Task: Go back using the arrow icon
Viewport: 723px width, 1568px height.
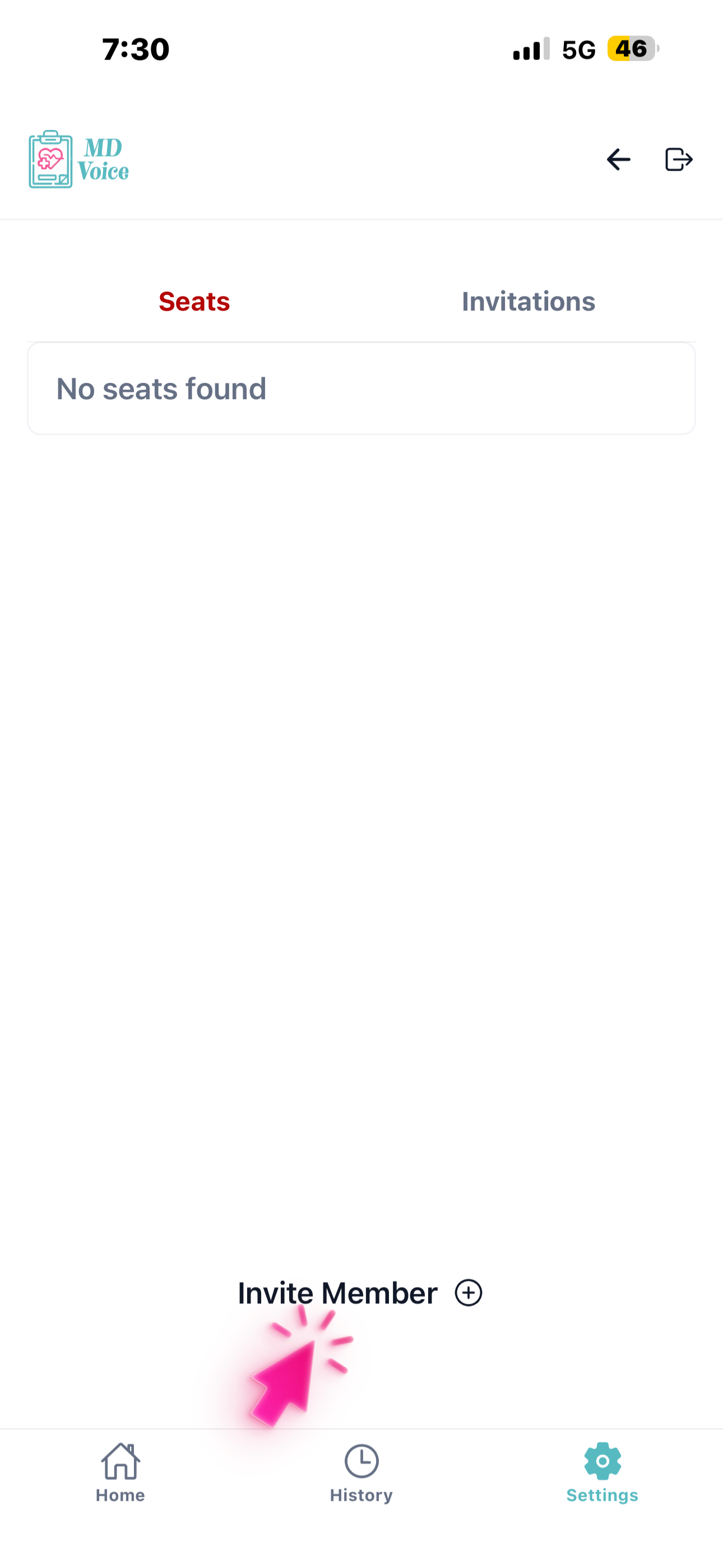Action: click(618, 159)
